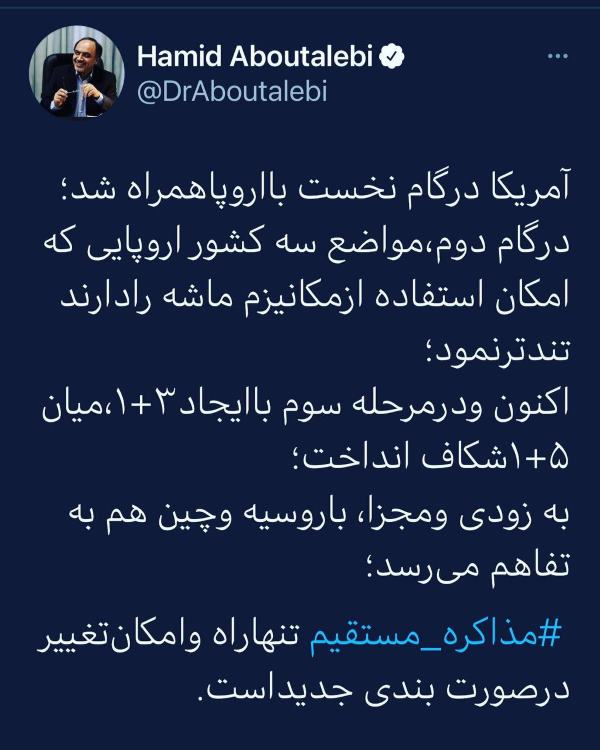Viewport: 600px width, 750px height.
Task: Open the @DrAboutalebi handle
Action: pos(230,91)
